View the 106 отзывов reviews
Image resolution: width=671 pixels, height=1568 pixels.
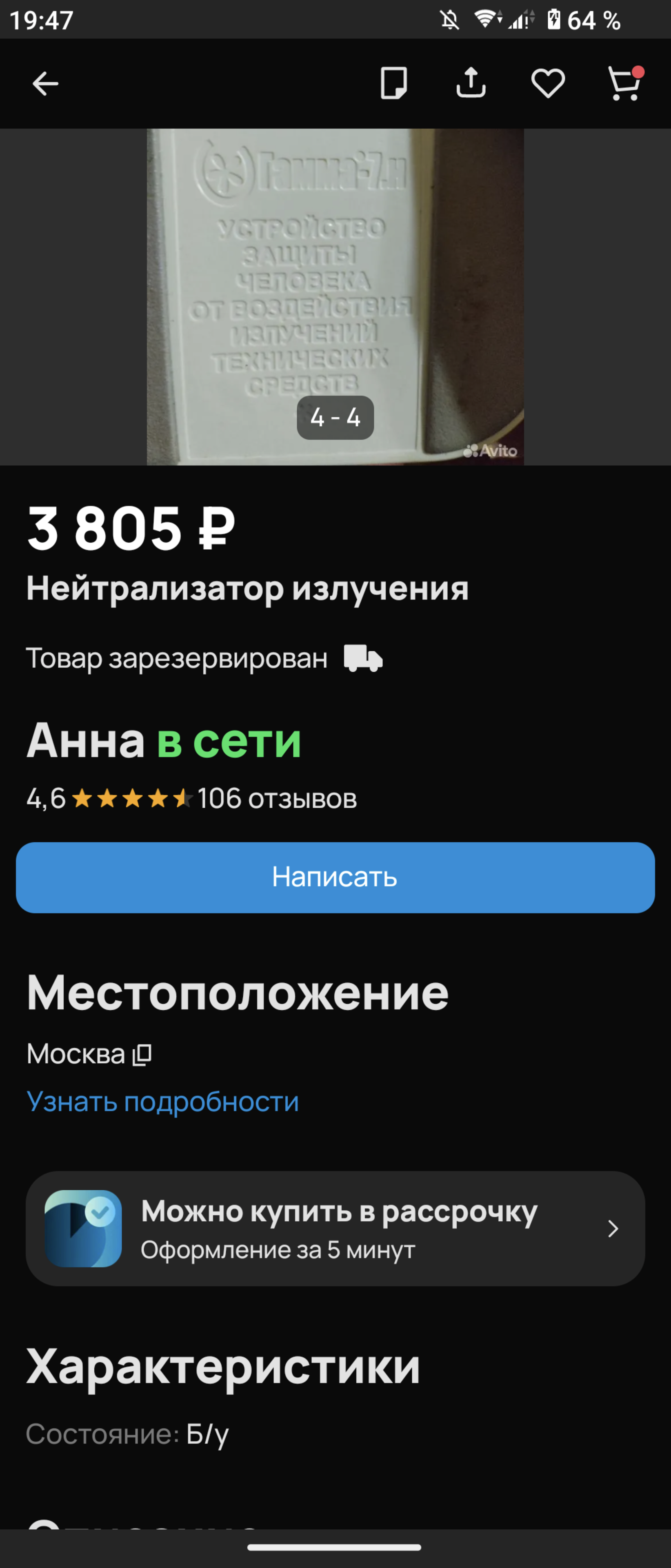click(x=277, y=799)
